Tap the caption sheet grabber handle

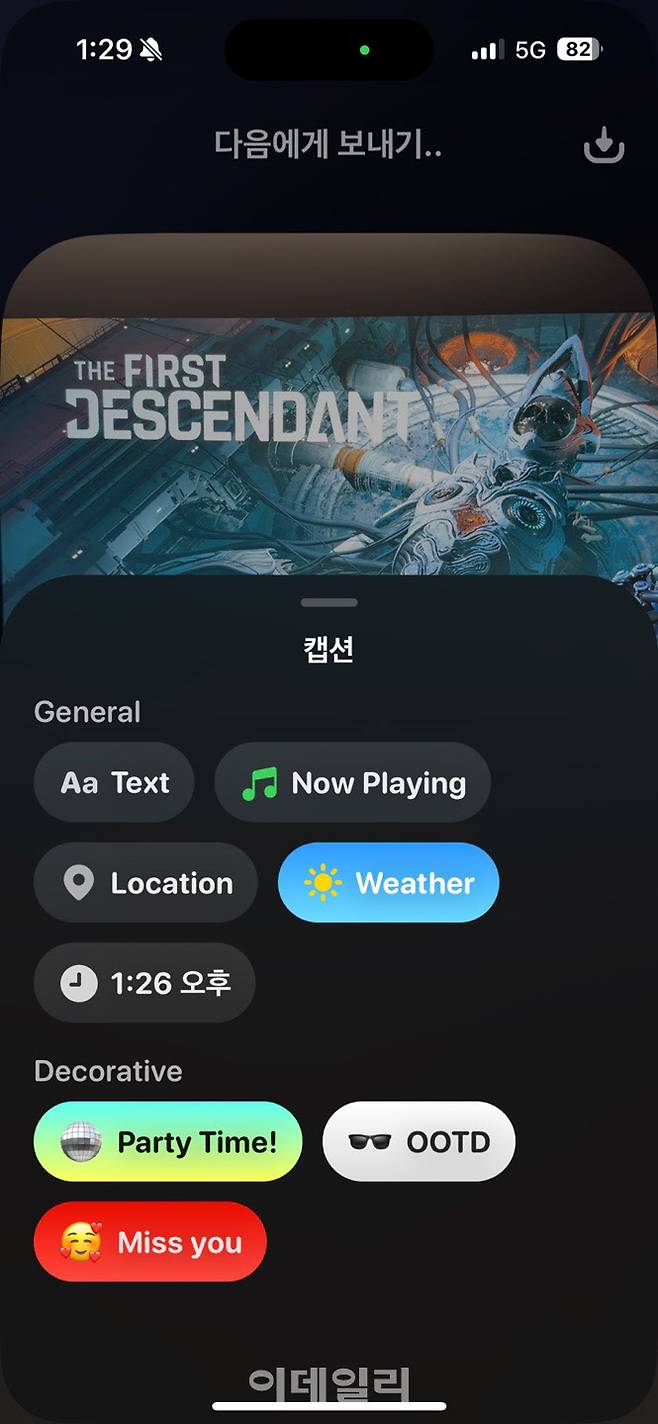tap(329, 603)
